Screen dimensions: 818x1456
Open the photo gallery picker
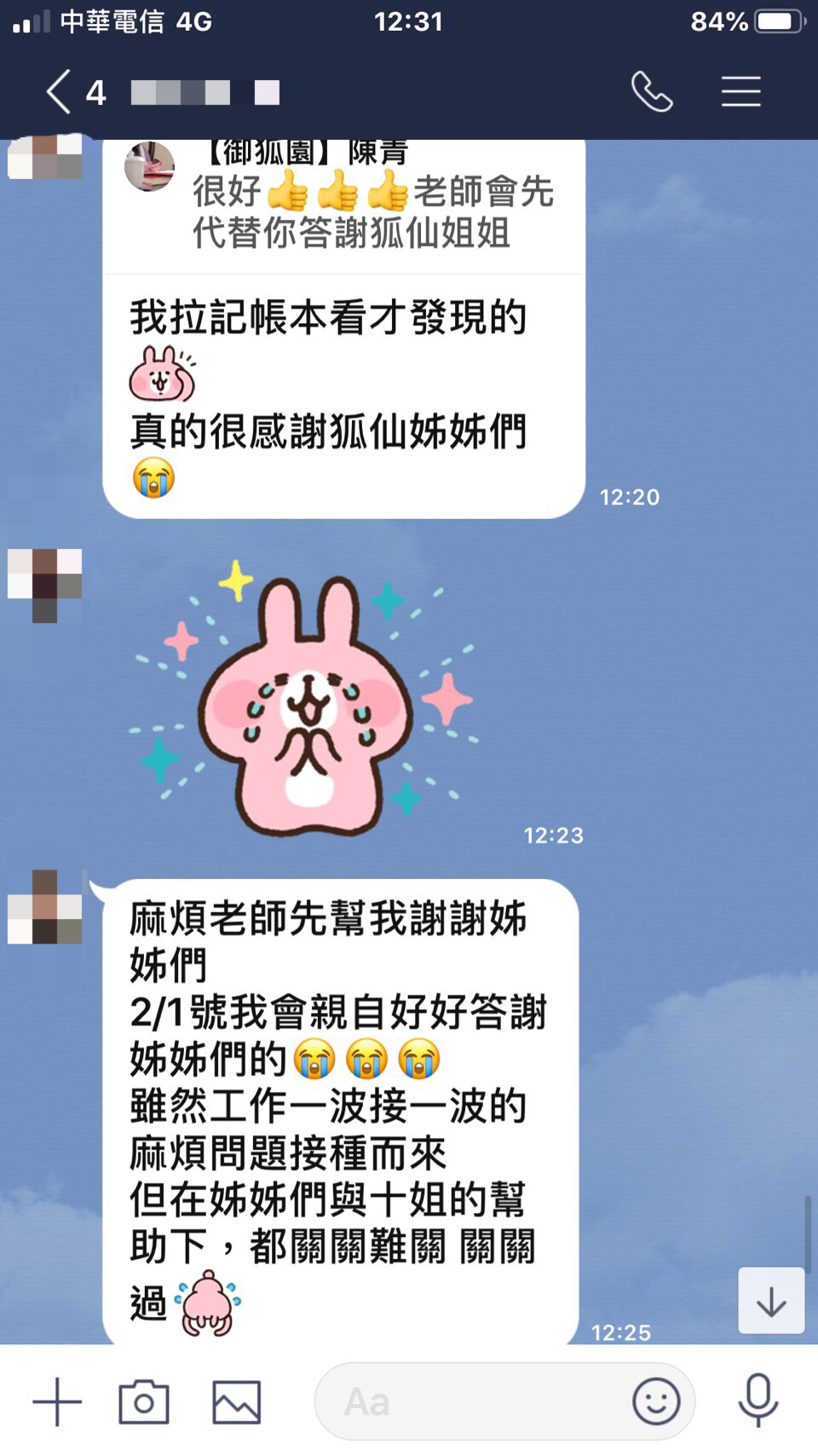click(236, 1401)
